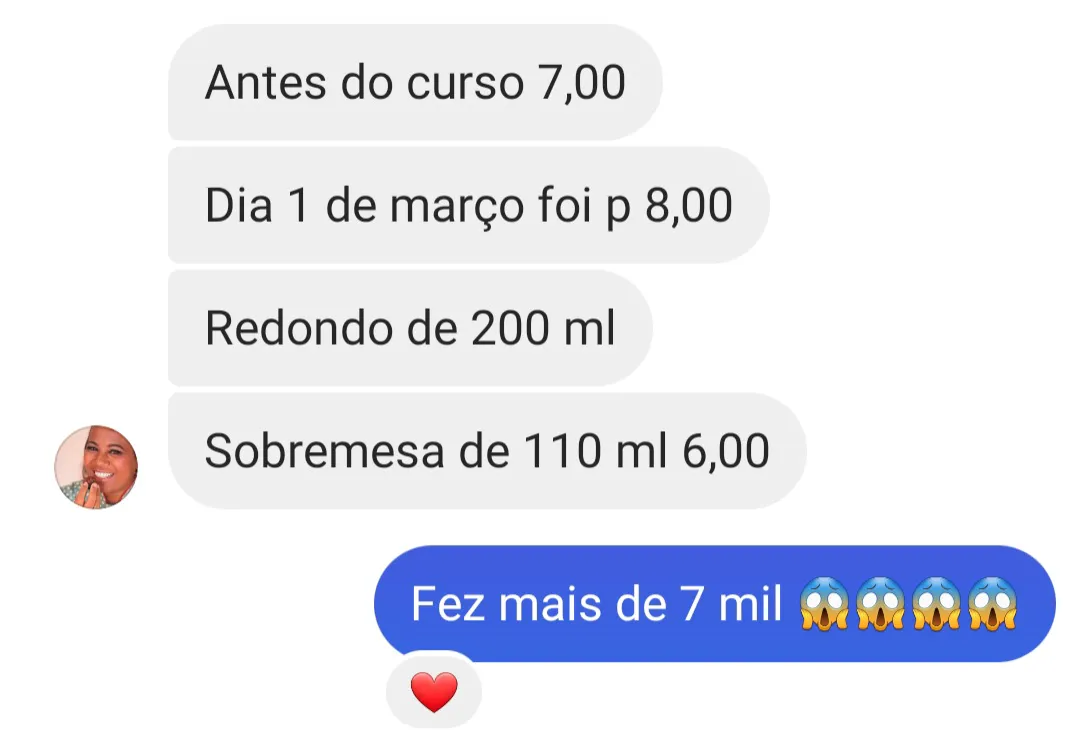Open the sender's profile picture
The width and height of the screenshot is (1080, 730).
point(96,467)
